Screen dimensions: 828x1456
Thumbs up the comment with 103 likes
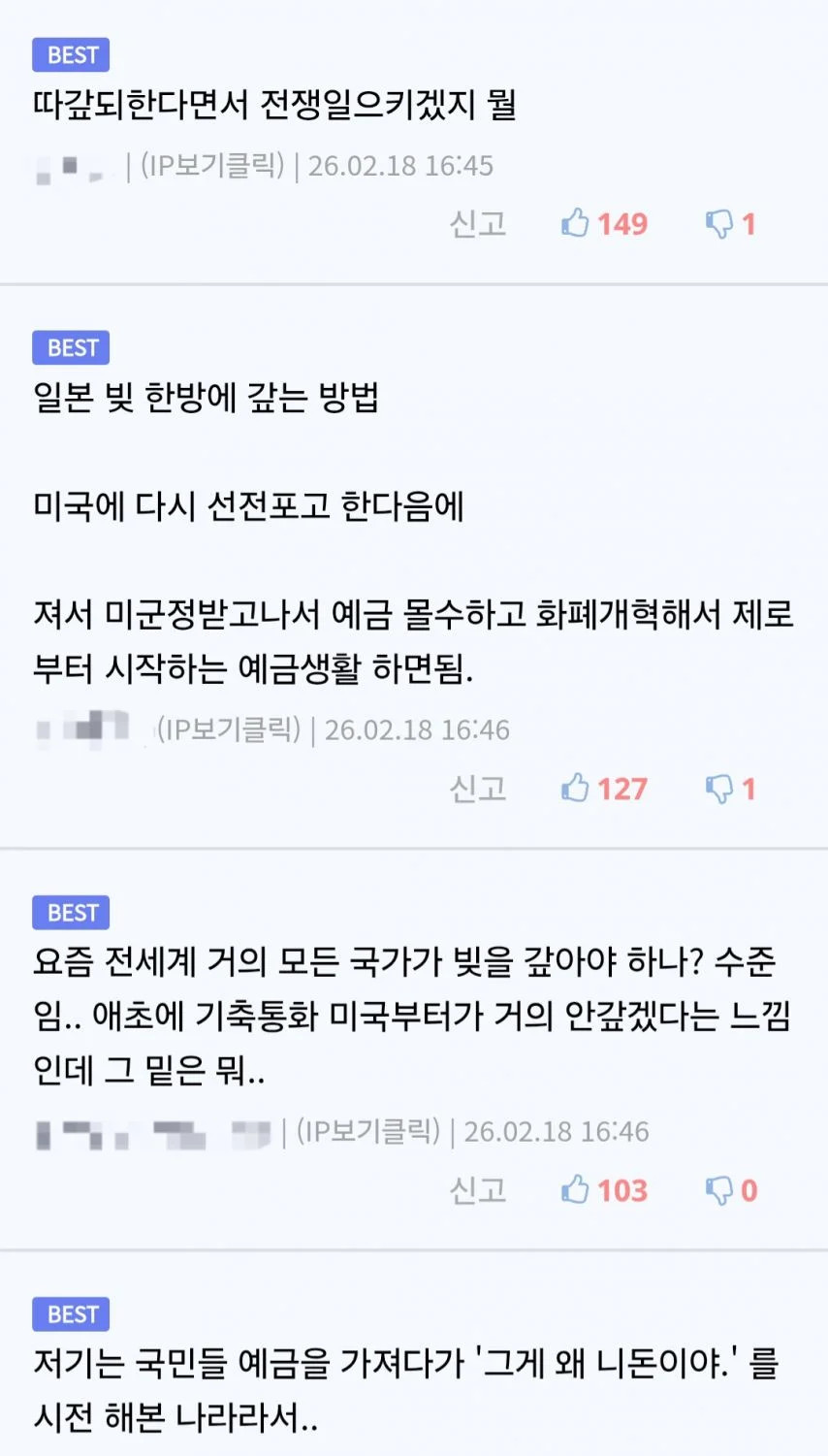[576, 1190]
